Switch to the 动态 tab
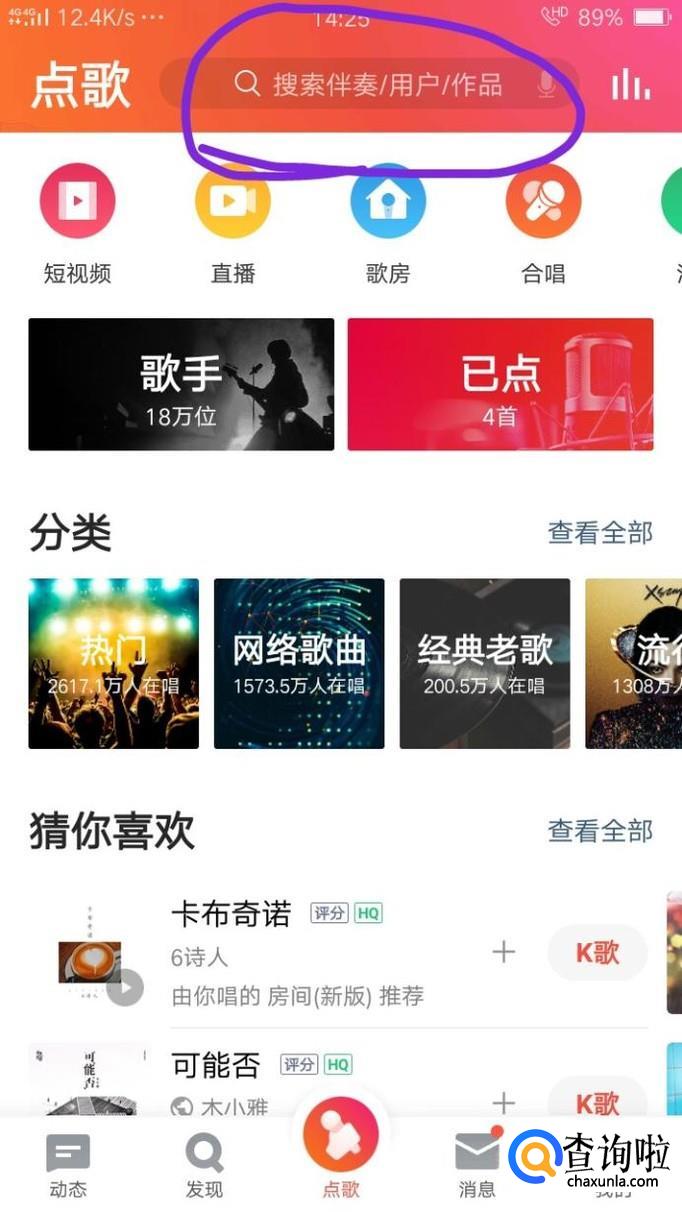 (68, 1167)
